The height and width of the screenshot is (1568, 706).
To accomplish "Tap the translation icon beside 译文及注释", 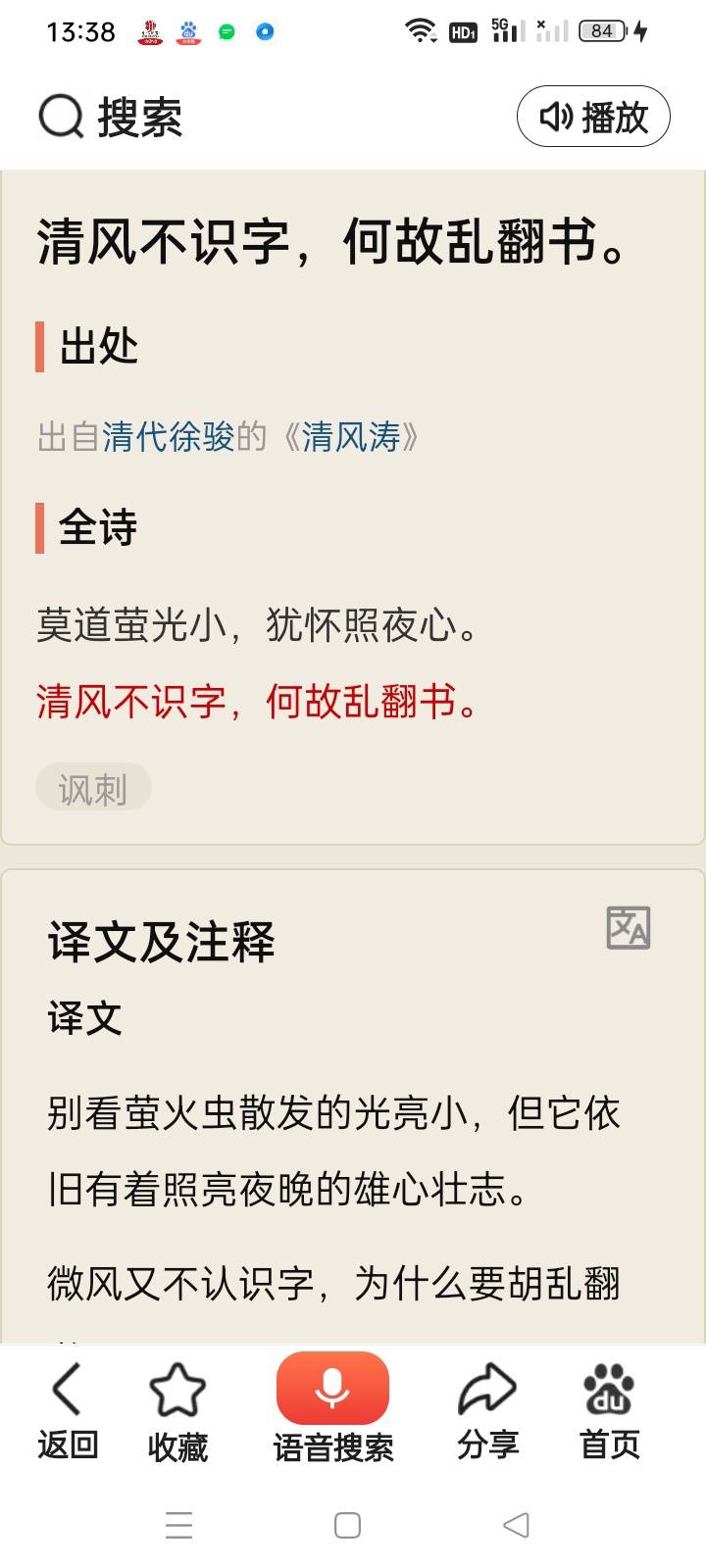I will [628, 927].
